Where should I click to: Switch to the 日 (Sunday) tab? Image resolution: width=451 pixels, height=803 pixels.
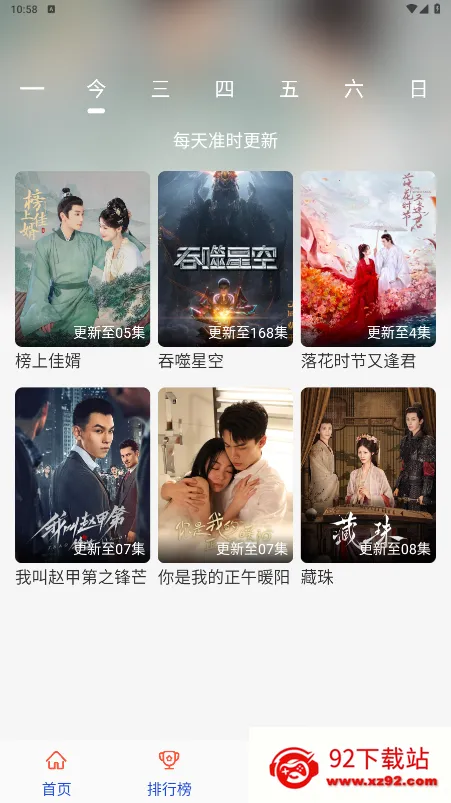point(418,89)
